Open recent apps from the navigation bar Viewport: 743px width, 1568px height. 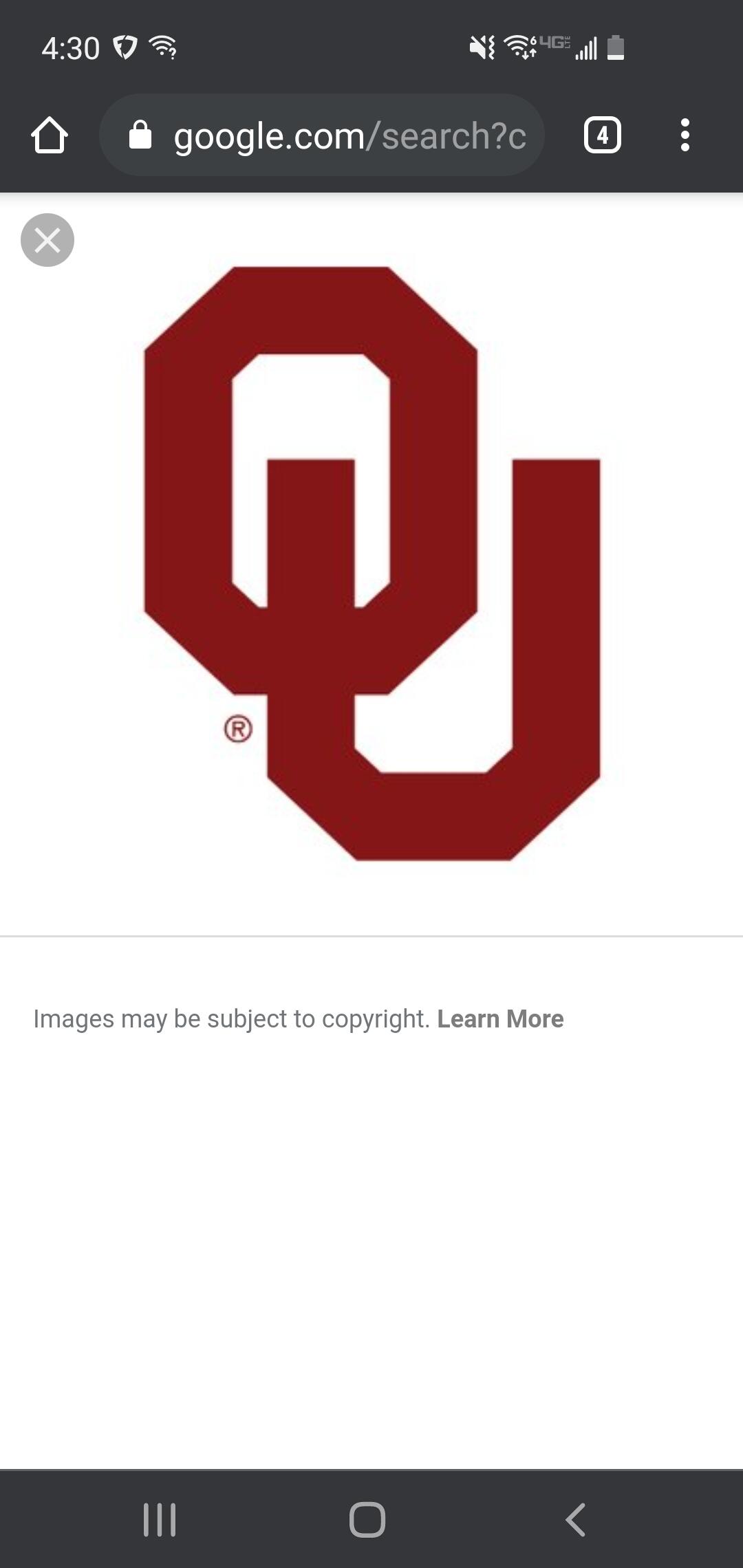pyautogui.click(x=160, y=1519)
